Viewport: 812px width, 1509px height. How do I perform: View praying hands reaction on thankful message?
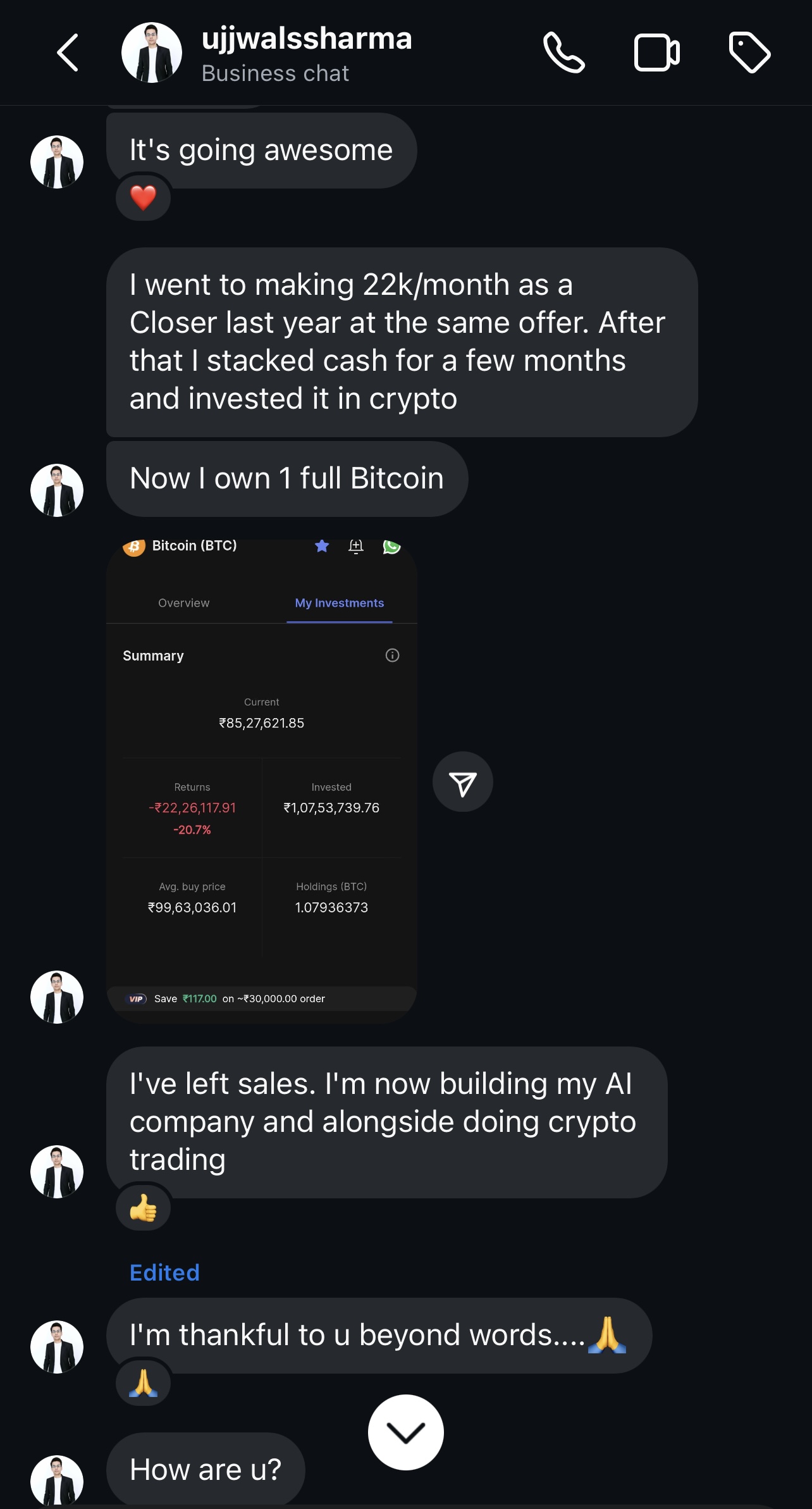144,1383
